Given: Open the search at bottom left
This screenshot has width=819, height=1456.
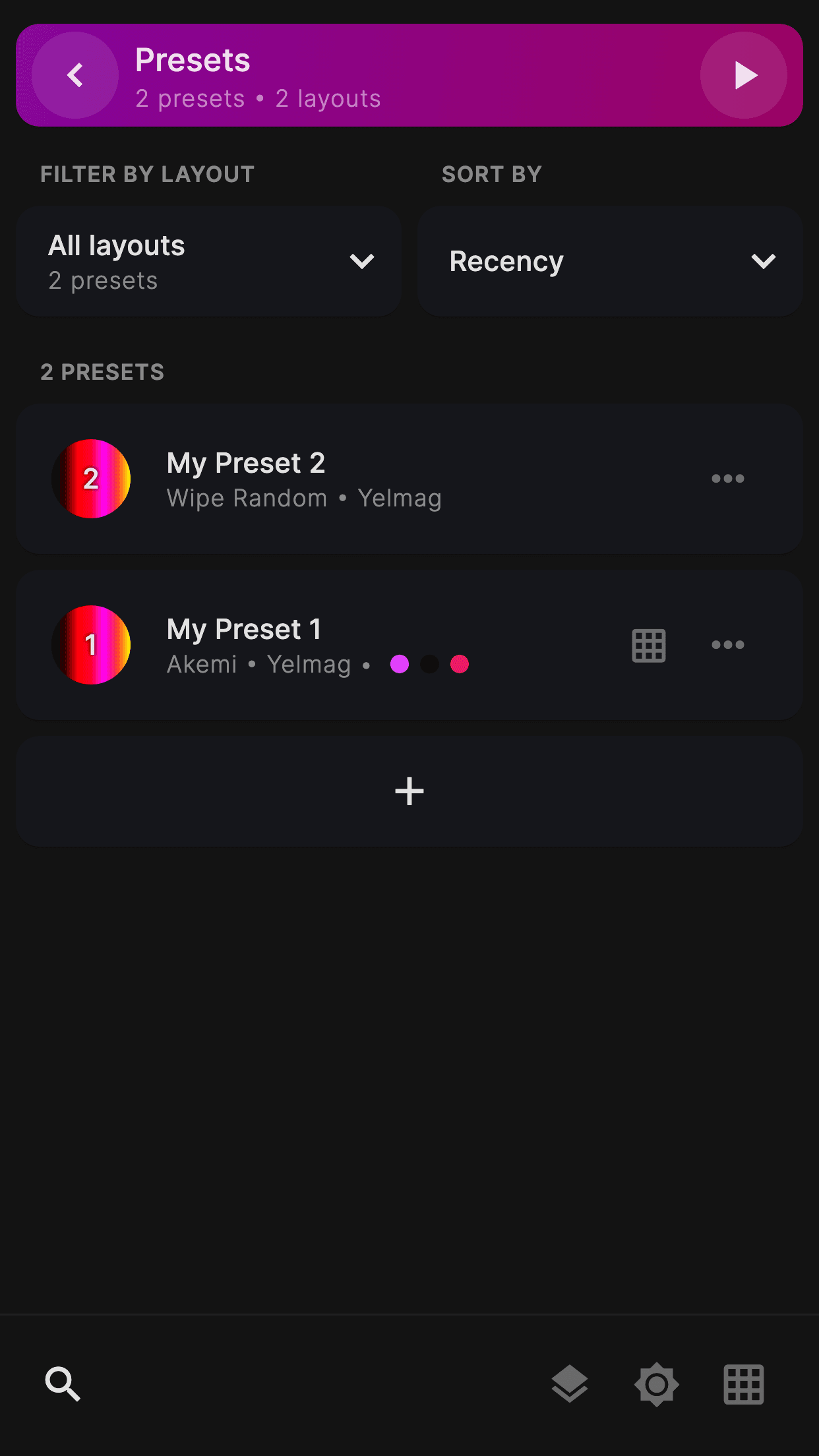Looking at the screenshot, I should 63,1385.
